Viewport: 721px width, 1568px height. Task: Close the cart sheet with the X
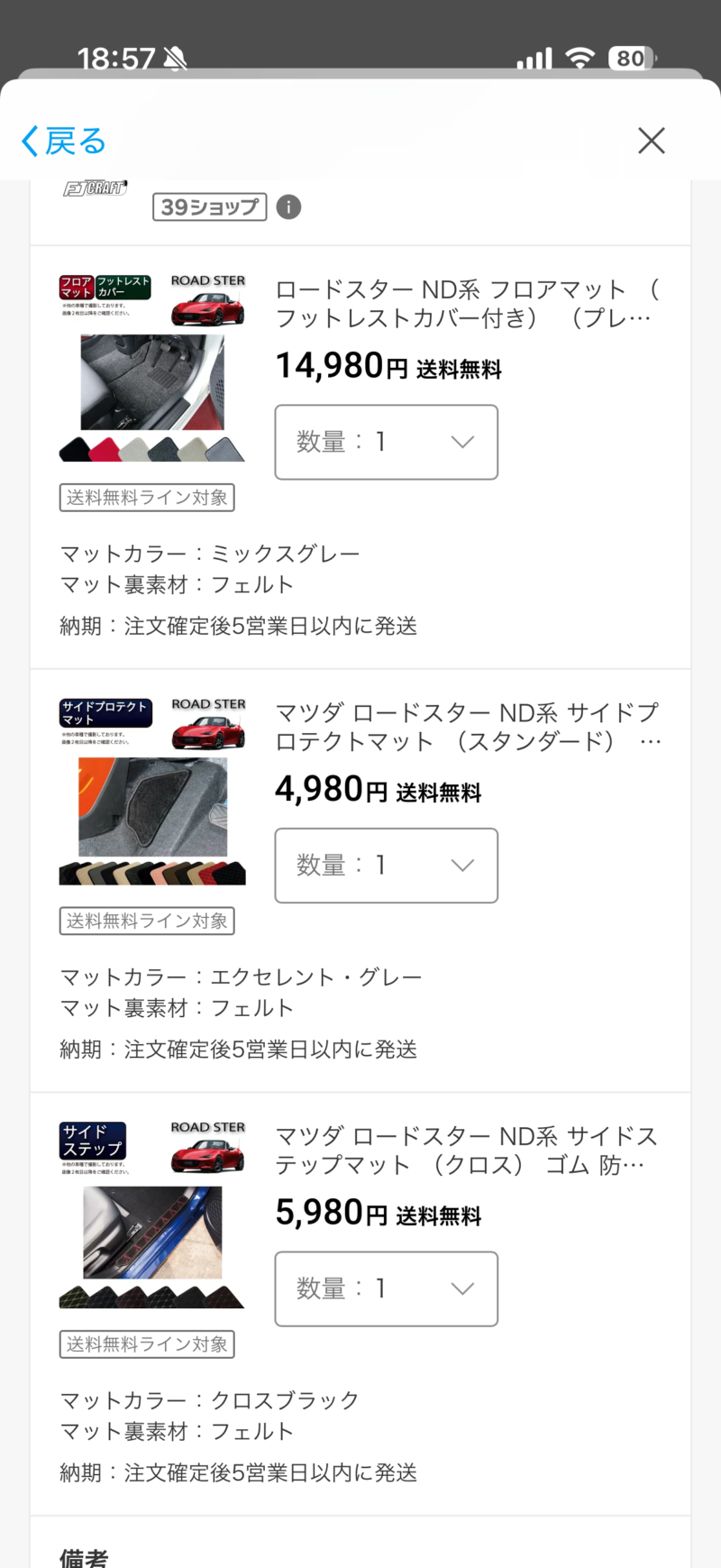coord(651,141)
